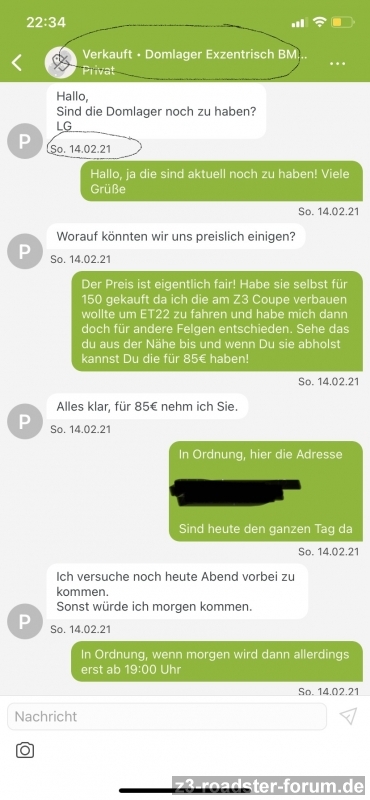Tap the Nachricht message field

click(x=167, y=716)
